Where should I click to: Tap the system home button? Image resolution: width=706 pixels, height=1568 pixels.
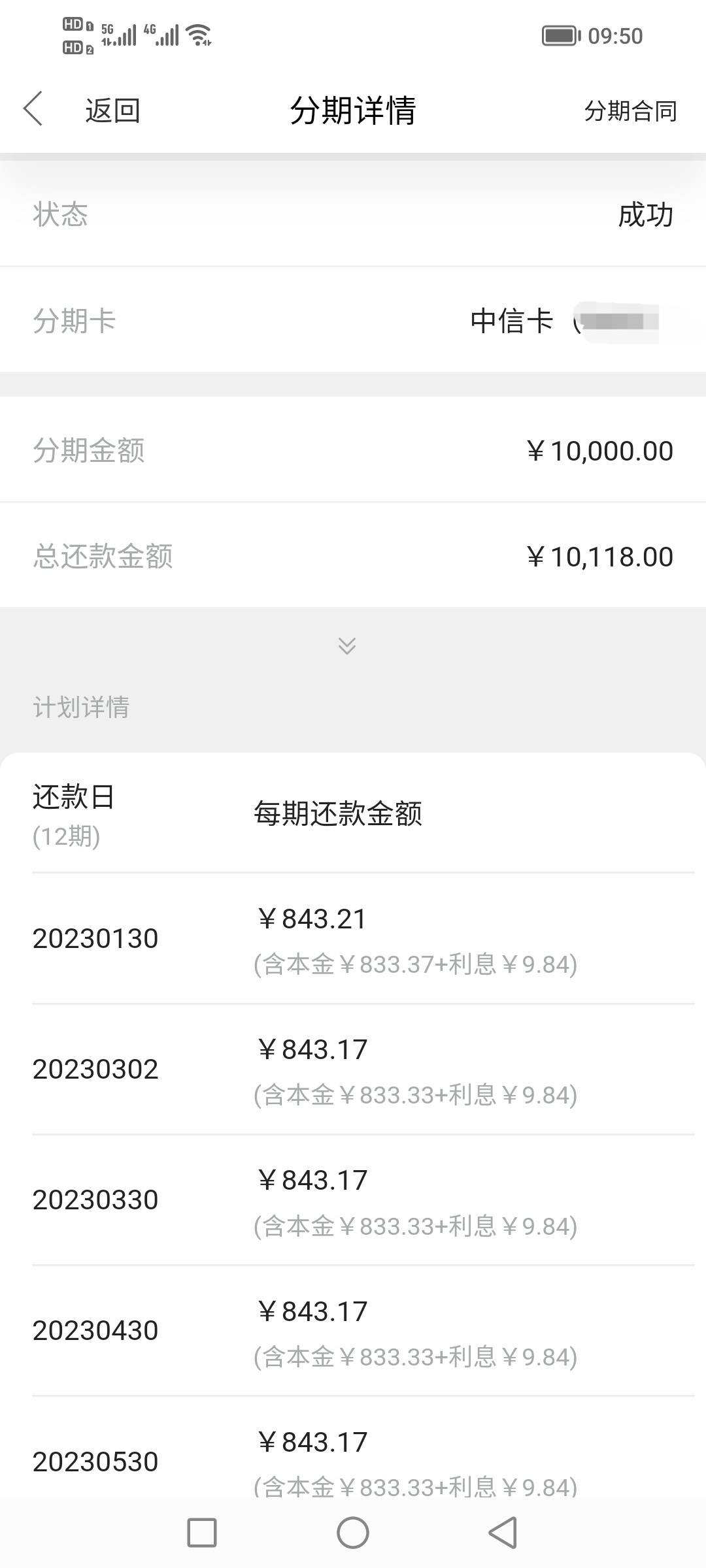pos(353,1532)
